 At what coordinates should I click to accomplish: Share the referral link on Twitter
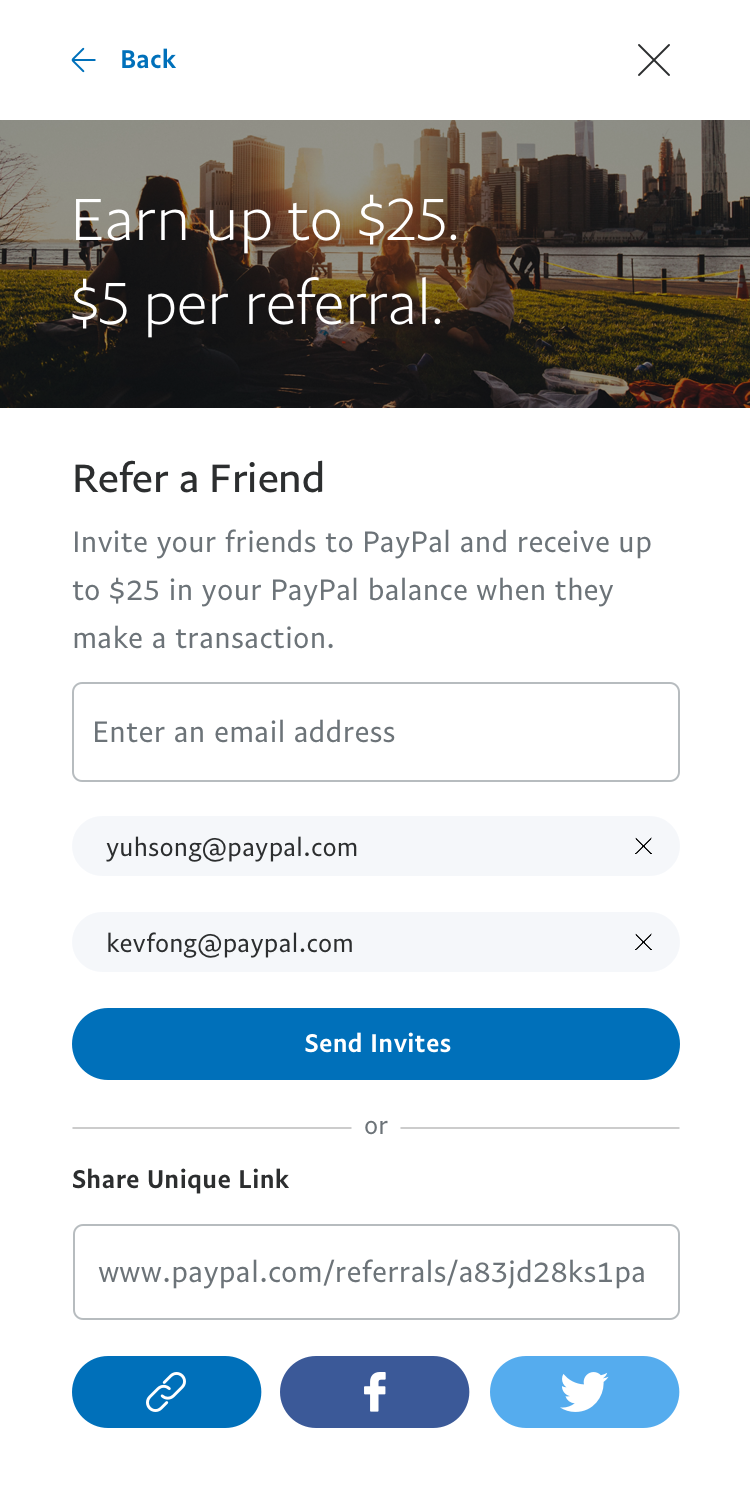tap(584, 1392)
